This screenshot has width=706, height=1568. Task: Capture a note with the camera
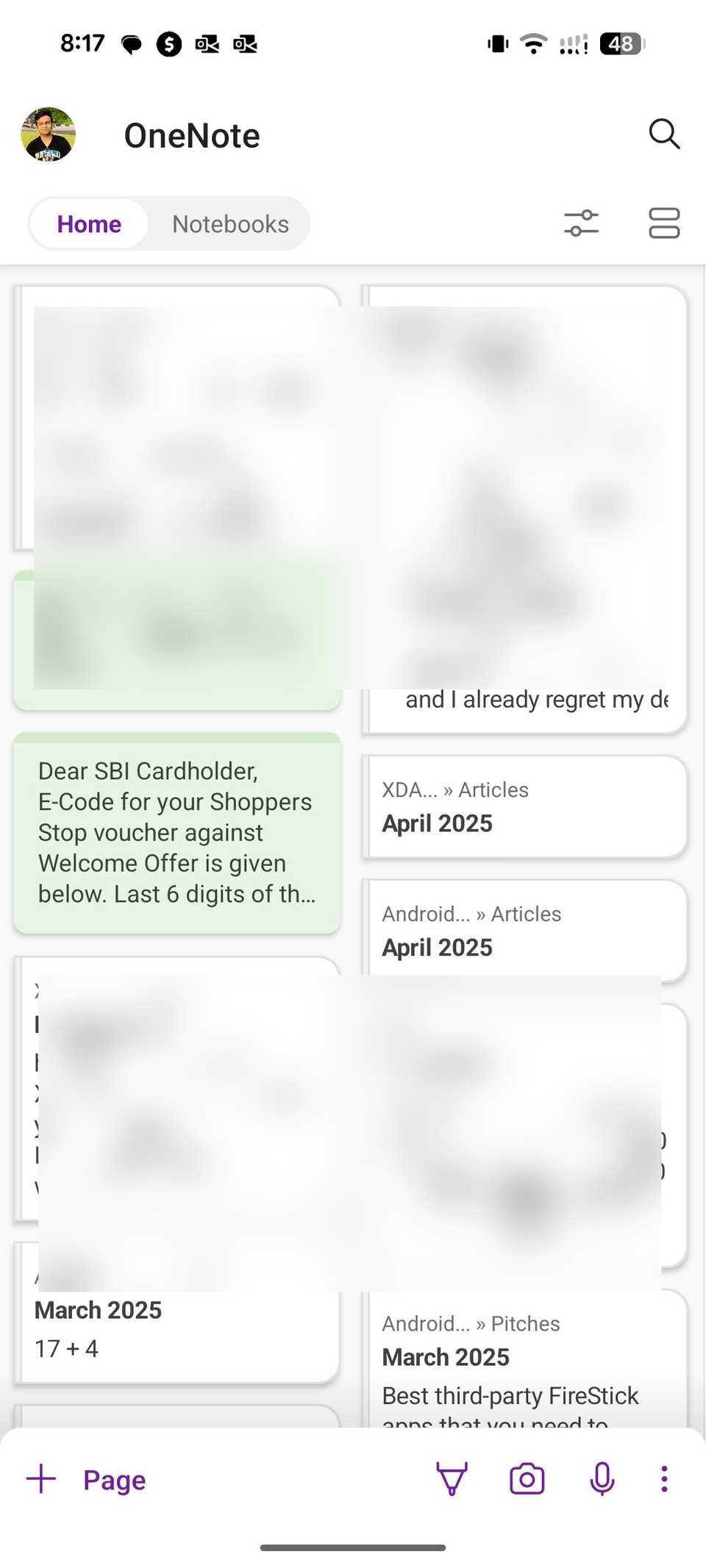point(526,1478)
